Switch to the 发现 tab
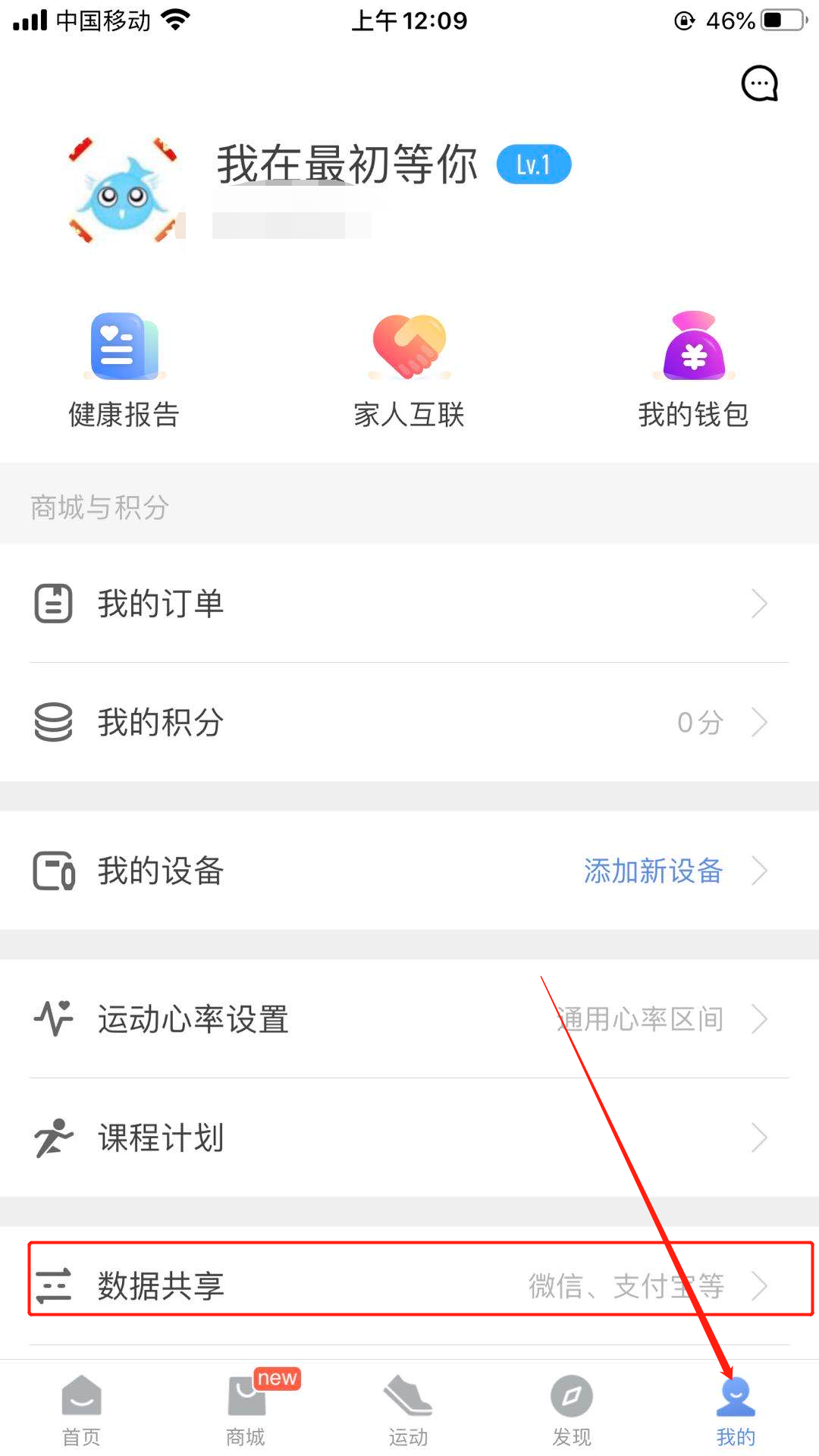The width and height of the screenshot is (819, 1456). [572, 1409]
